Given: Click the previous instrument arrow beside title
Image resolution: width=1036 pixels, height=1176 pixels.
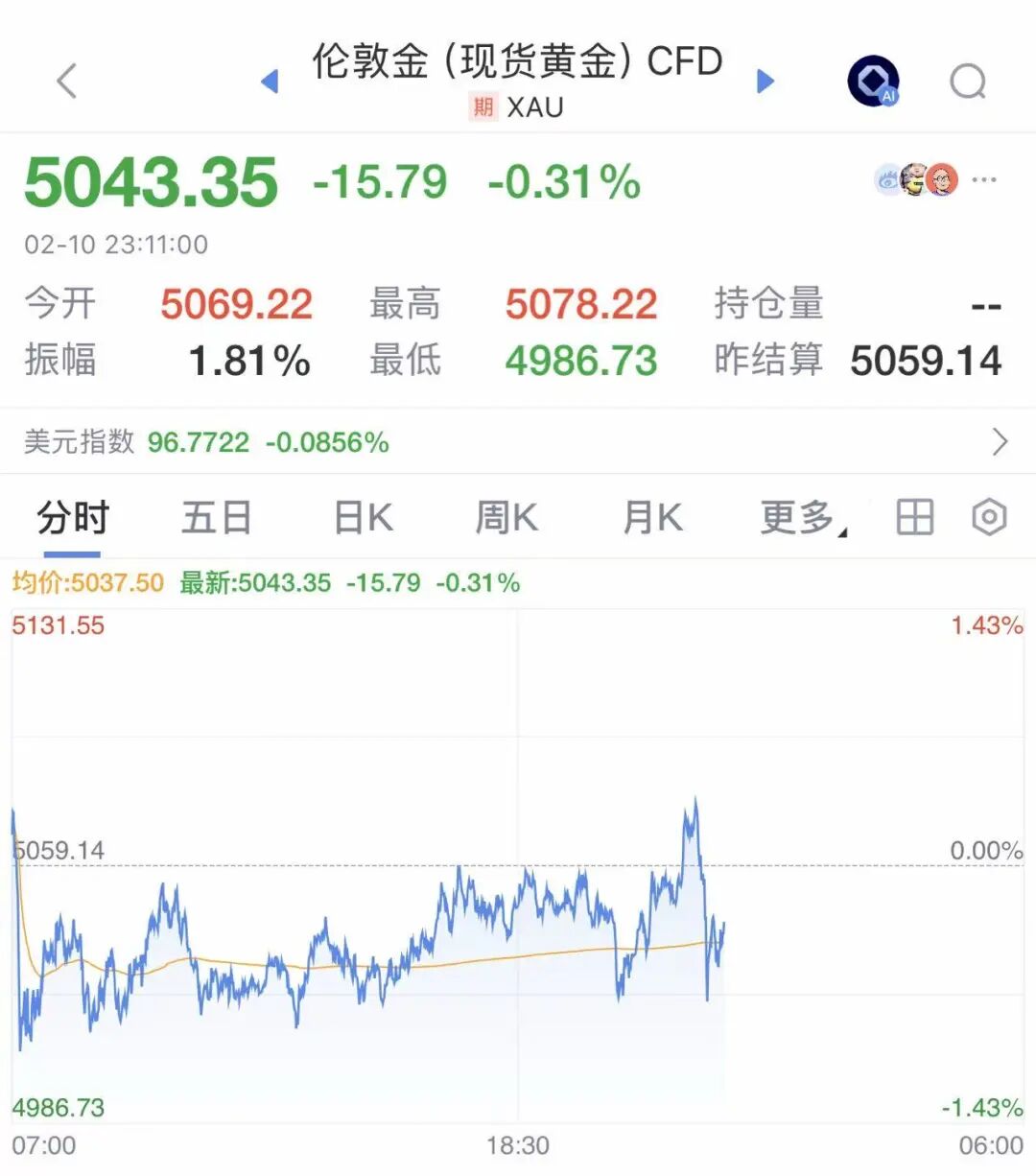Looking at the screenshot, I should pyautogui.click(x=269, y=81).
